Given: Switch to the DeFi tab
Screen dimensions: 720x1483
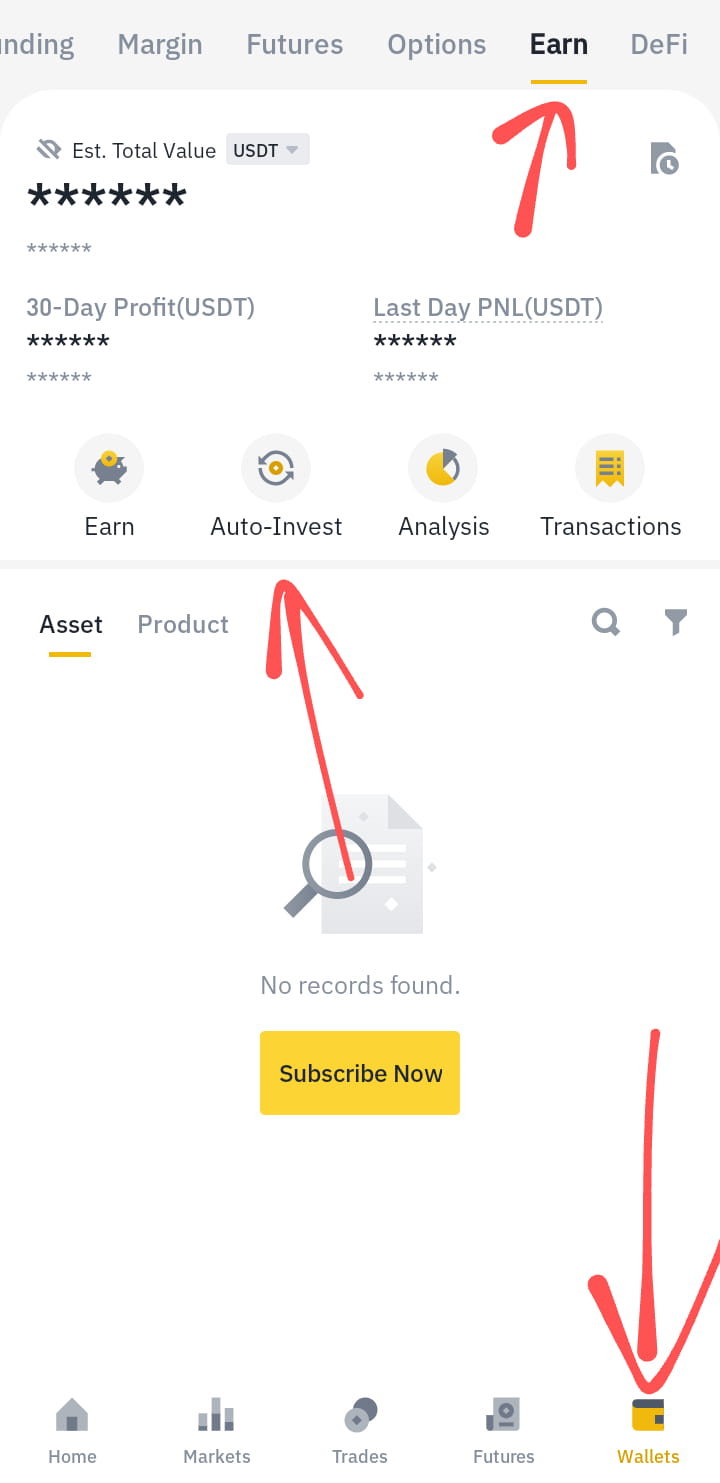Looking at the screenshot, I should point(658,45).
